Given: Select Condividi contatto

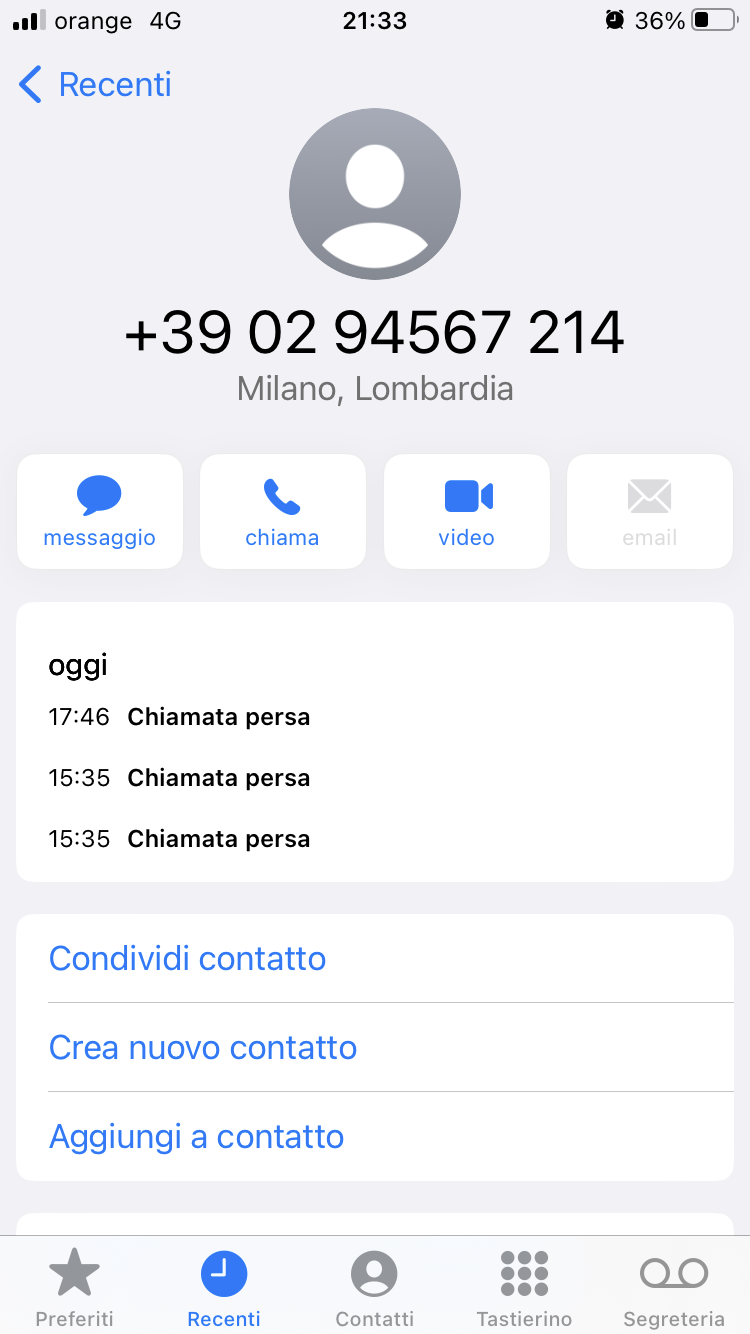Looking at the screenshot, I should point(375,958).
